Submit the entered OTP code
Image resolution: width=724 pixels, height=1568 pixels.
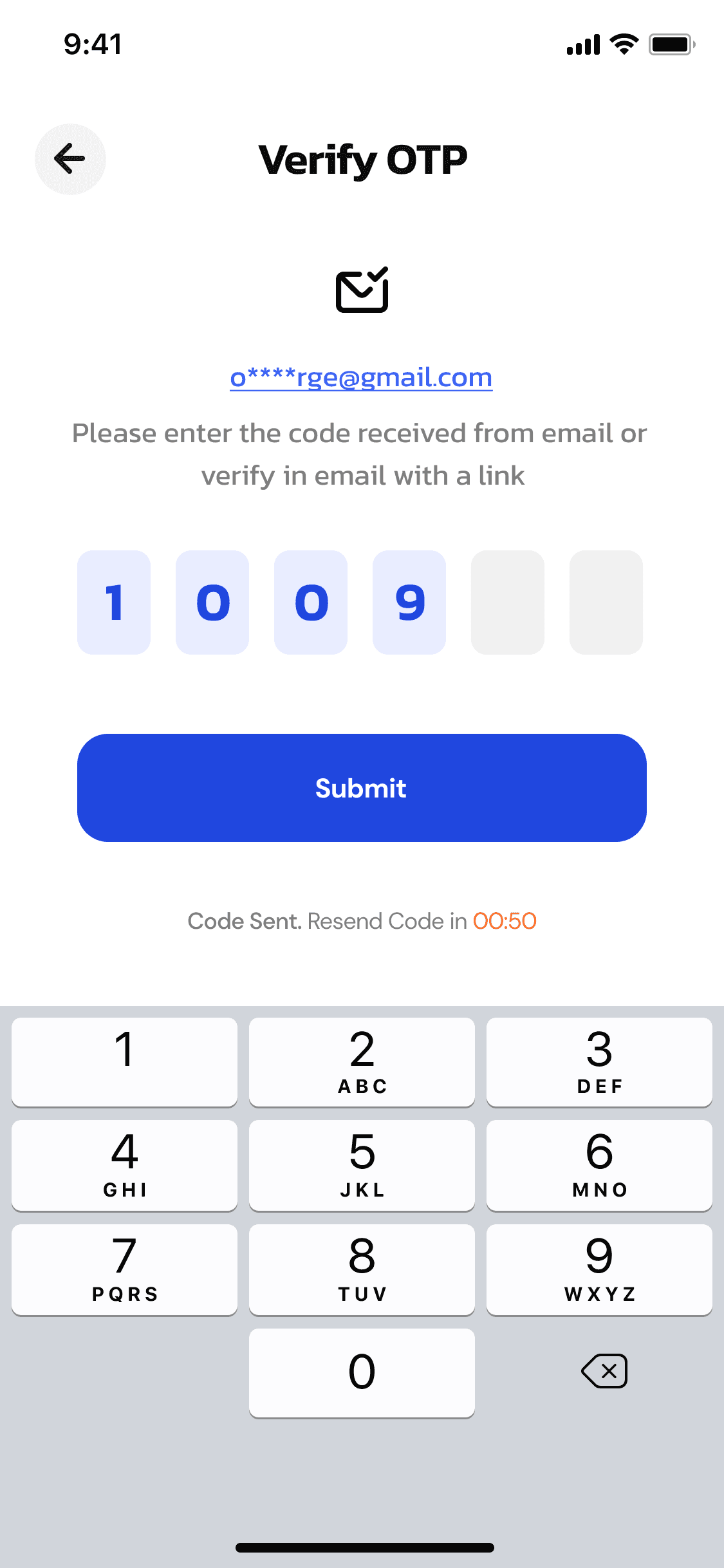362,788
